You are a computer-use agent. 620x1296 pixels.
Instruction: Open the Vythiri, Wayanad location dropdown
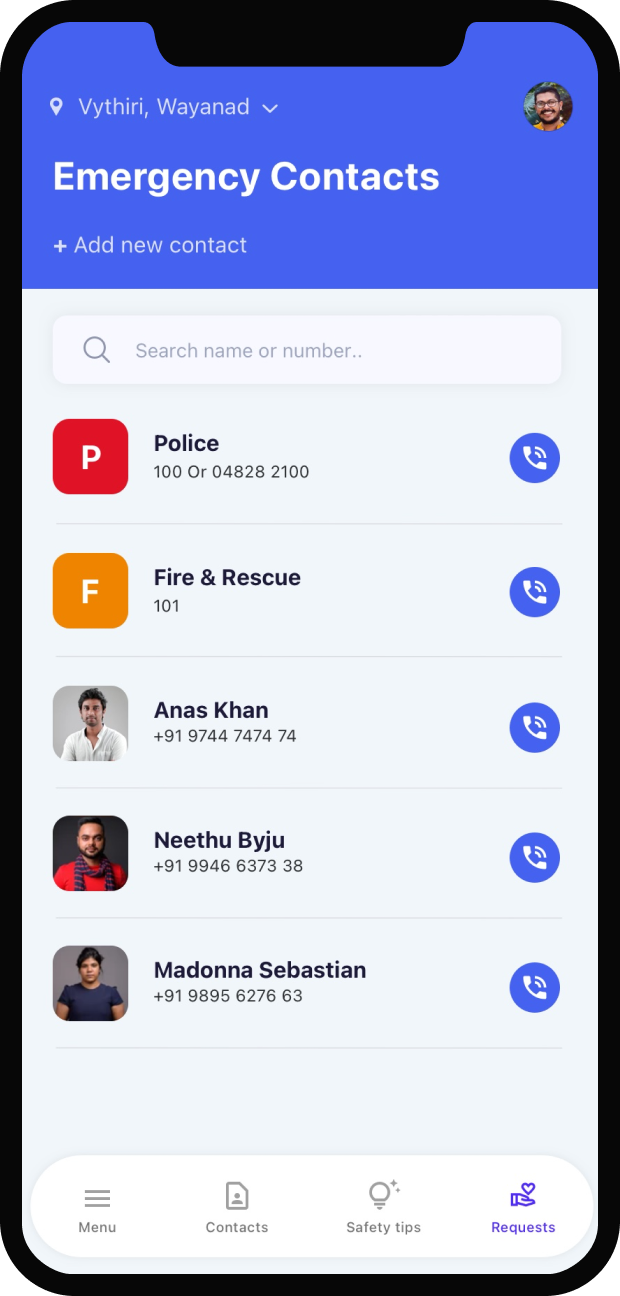point(166,107)
